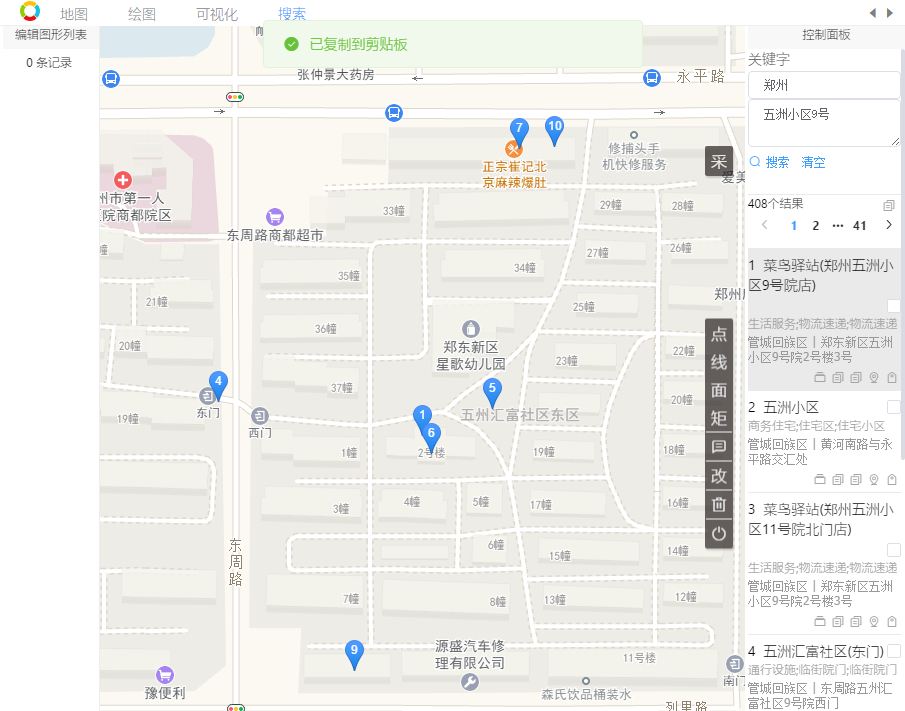Image resolution: width=905 pixels, height=711 pixels.
Task: Edit the 五洲小区9号 keyword textbox
Action: [x=825, y=122]
